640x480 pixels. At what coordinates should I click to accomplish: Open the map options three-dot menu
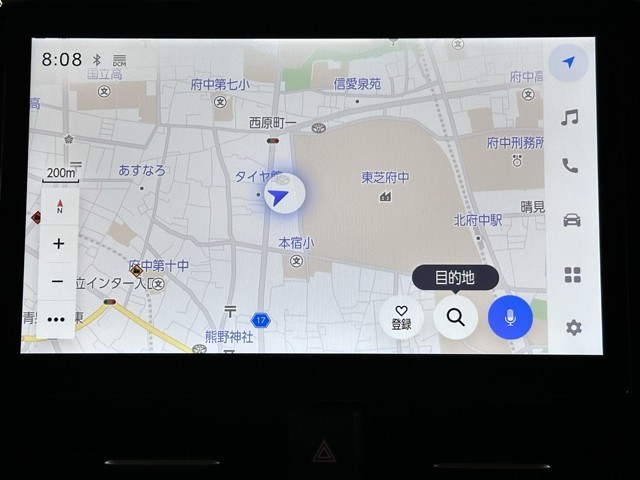[x=57, y=320]
